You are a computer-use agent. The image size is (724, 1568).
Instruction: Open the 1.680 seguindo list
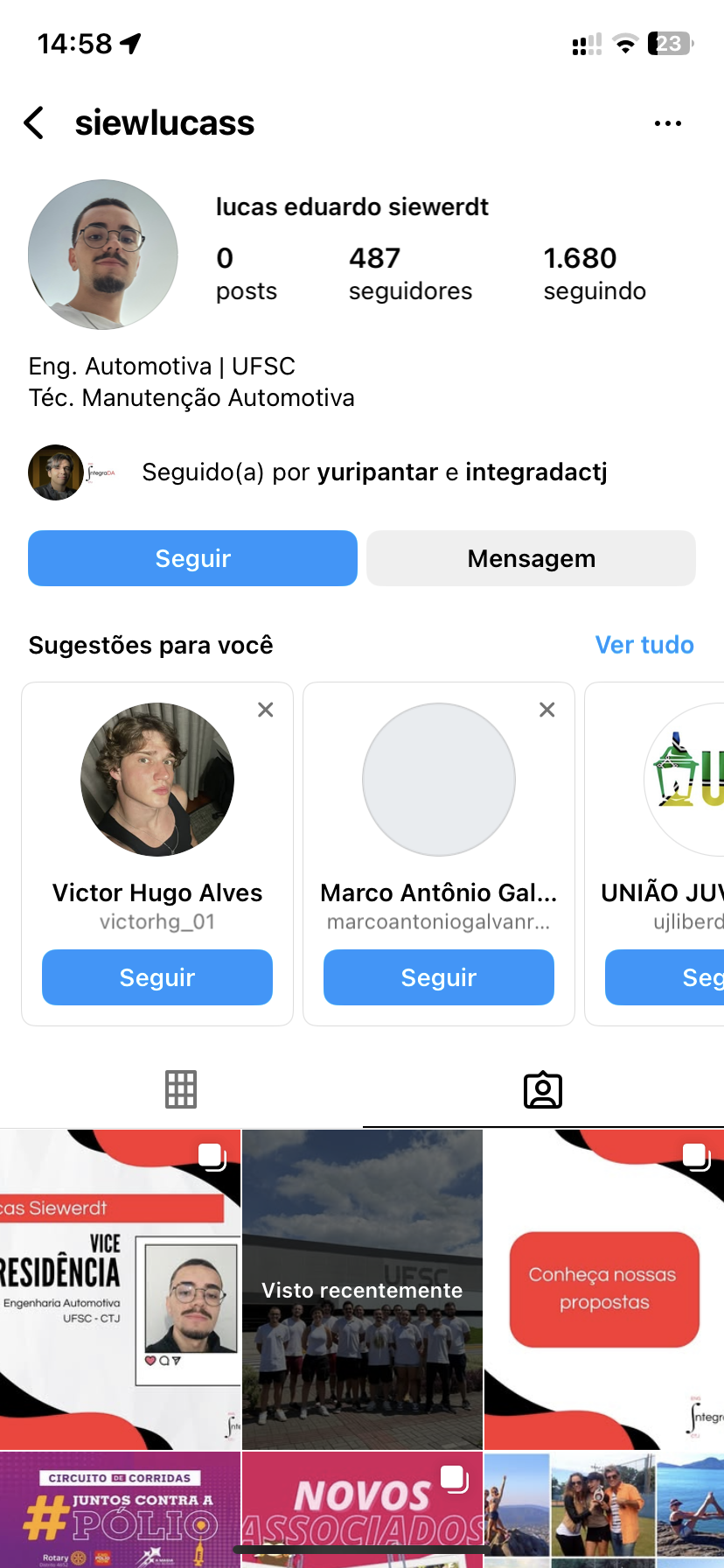595,273
